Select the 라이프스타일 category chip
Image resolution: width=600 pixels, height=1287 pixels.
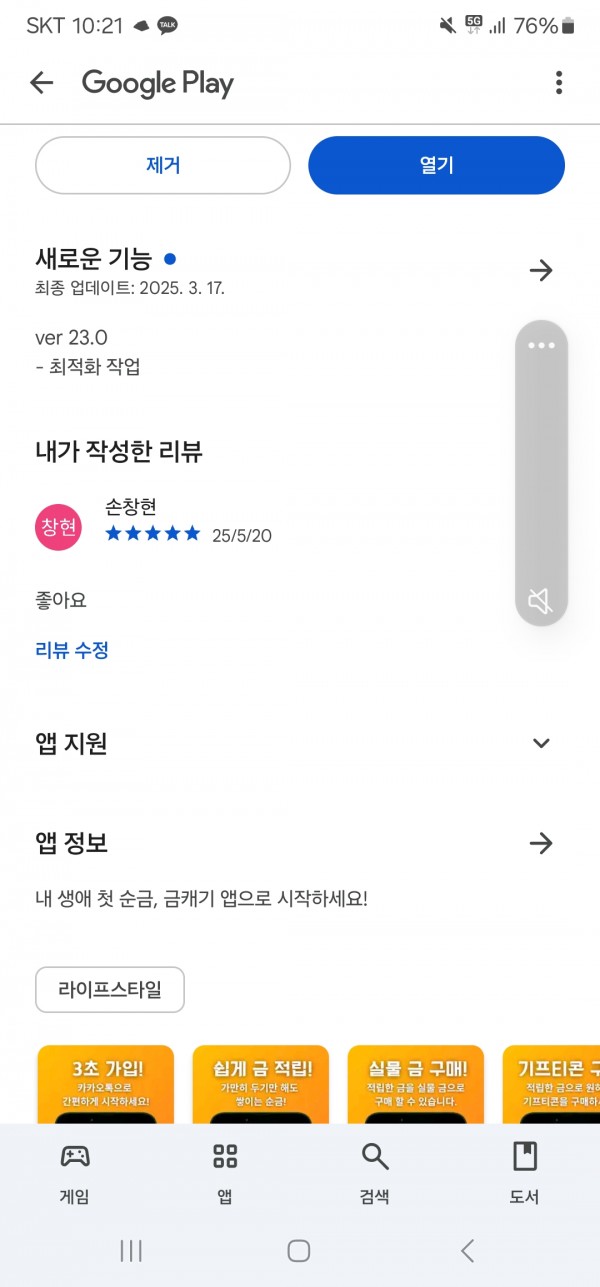[x=110, y=990]
